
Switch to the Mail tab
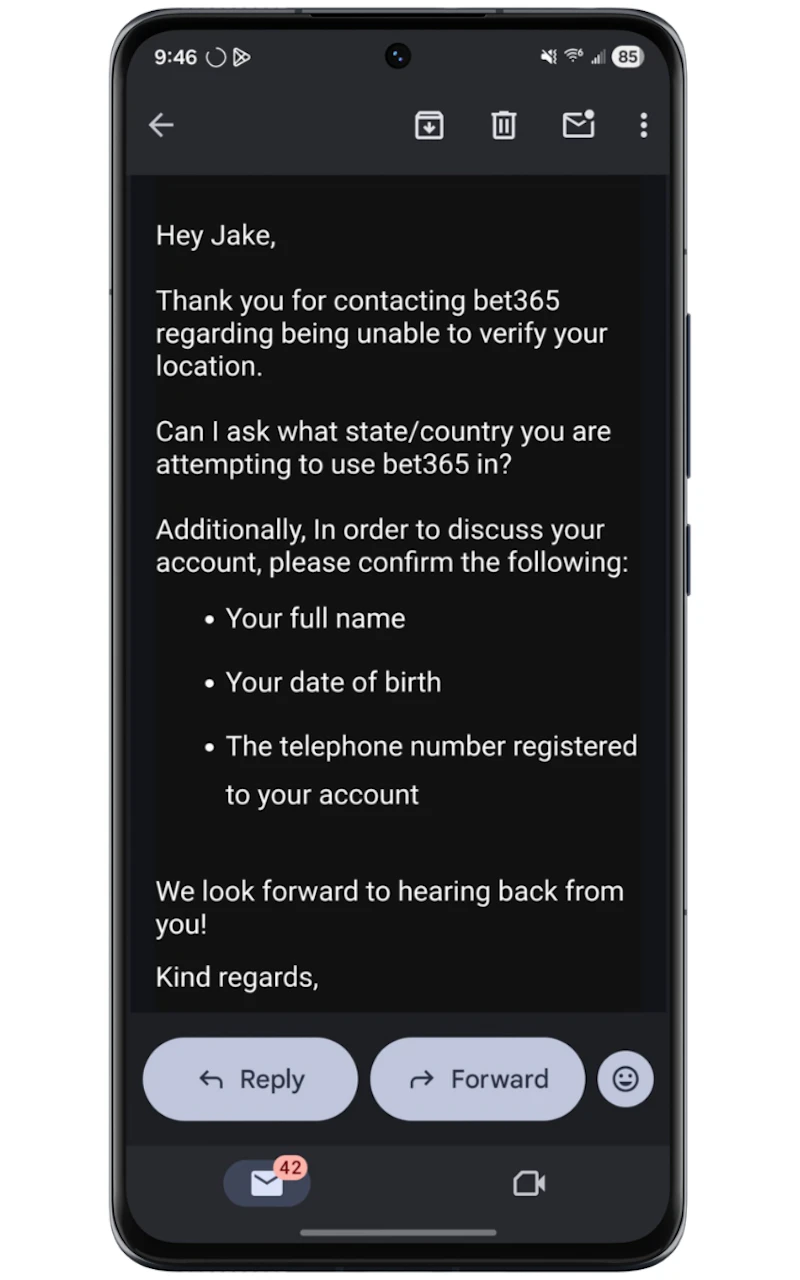click(267, 1183)
